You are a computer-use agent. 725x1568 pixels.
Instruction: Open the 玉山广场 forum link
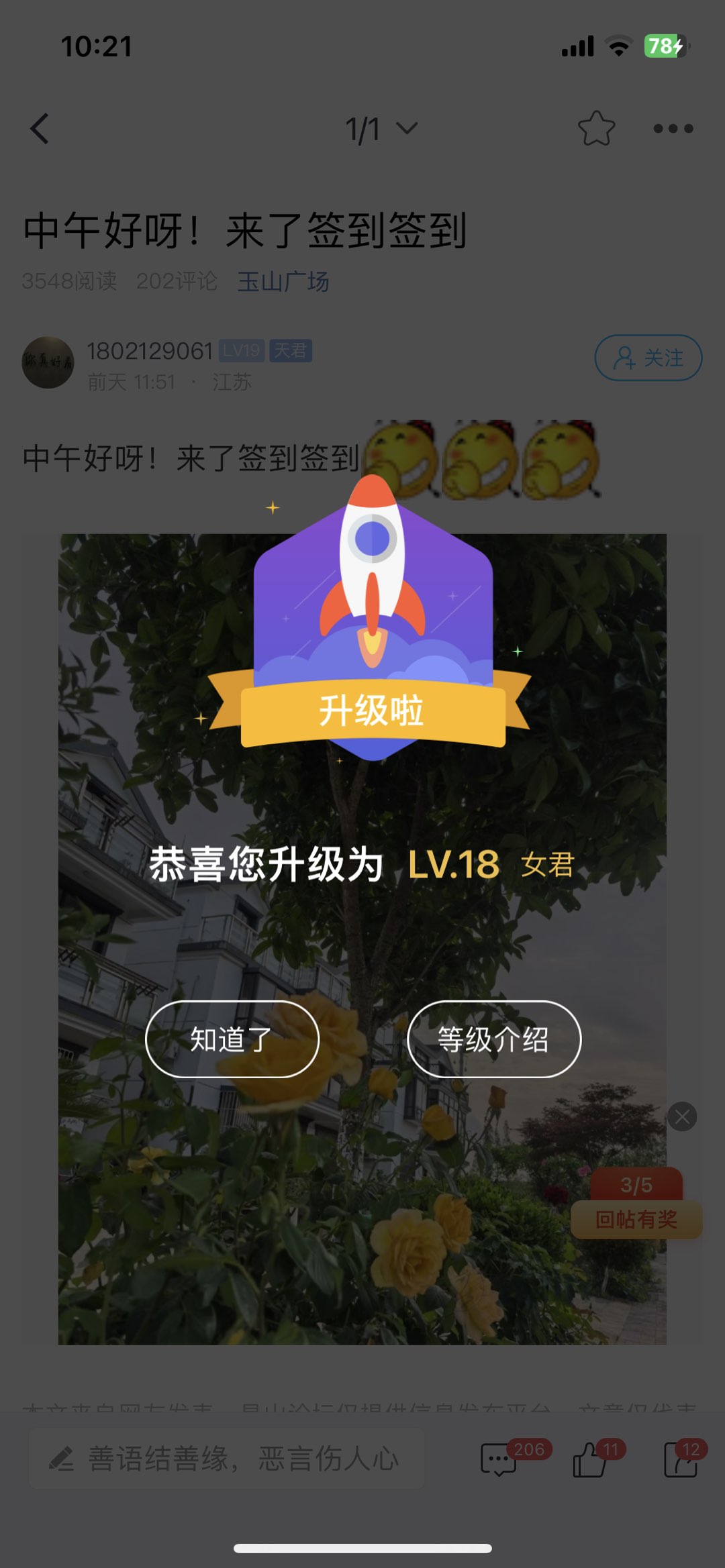(x=283, y=281)
